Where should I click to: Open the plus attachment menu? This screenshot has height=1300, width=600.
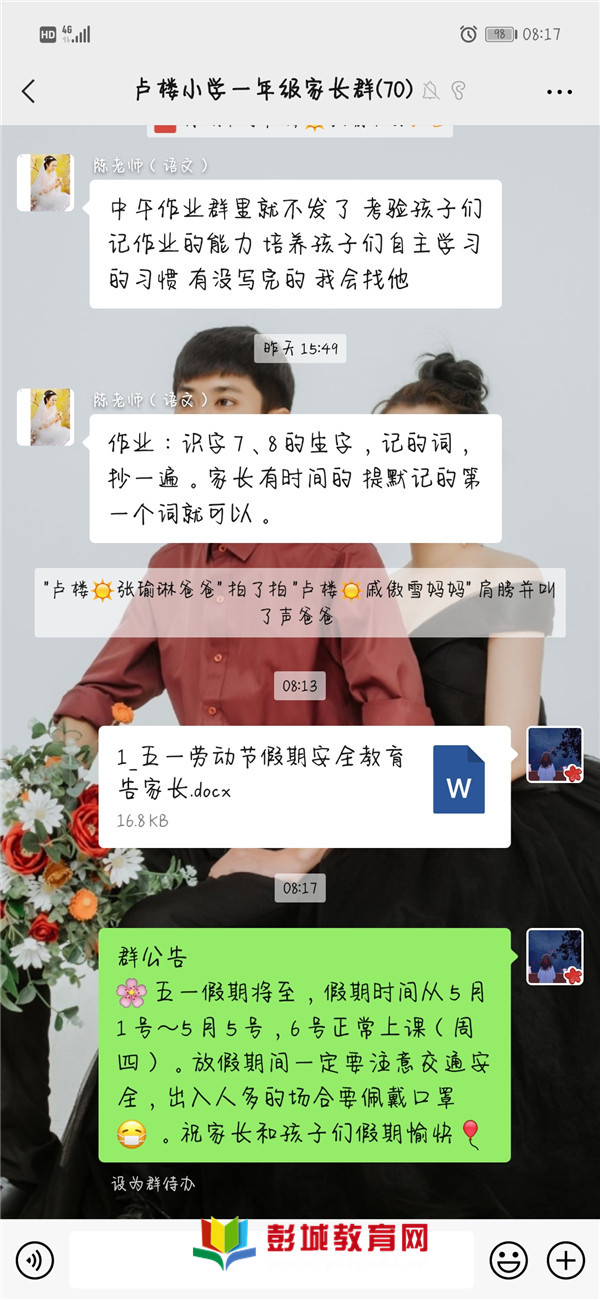566,1259
